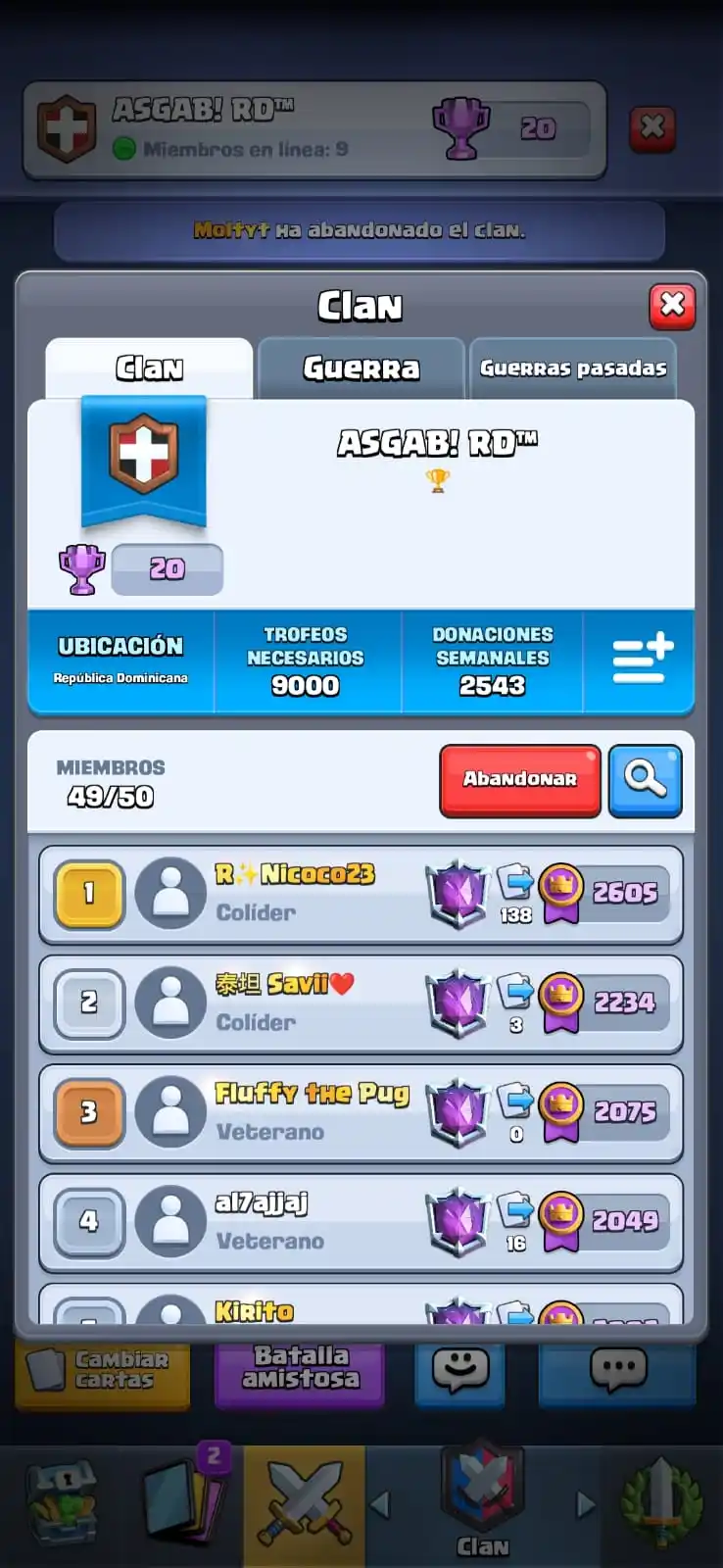Tap the red Abandonar button
723x1568 pixels.
519,780
